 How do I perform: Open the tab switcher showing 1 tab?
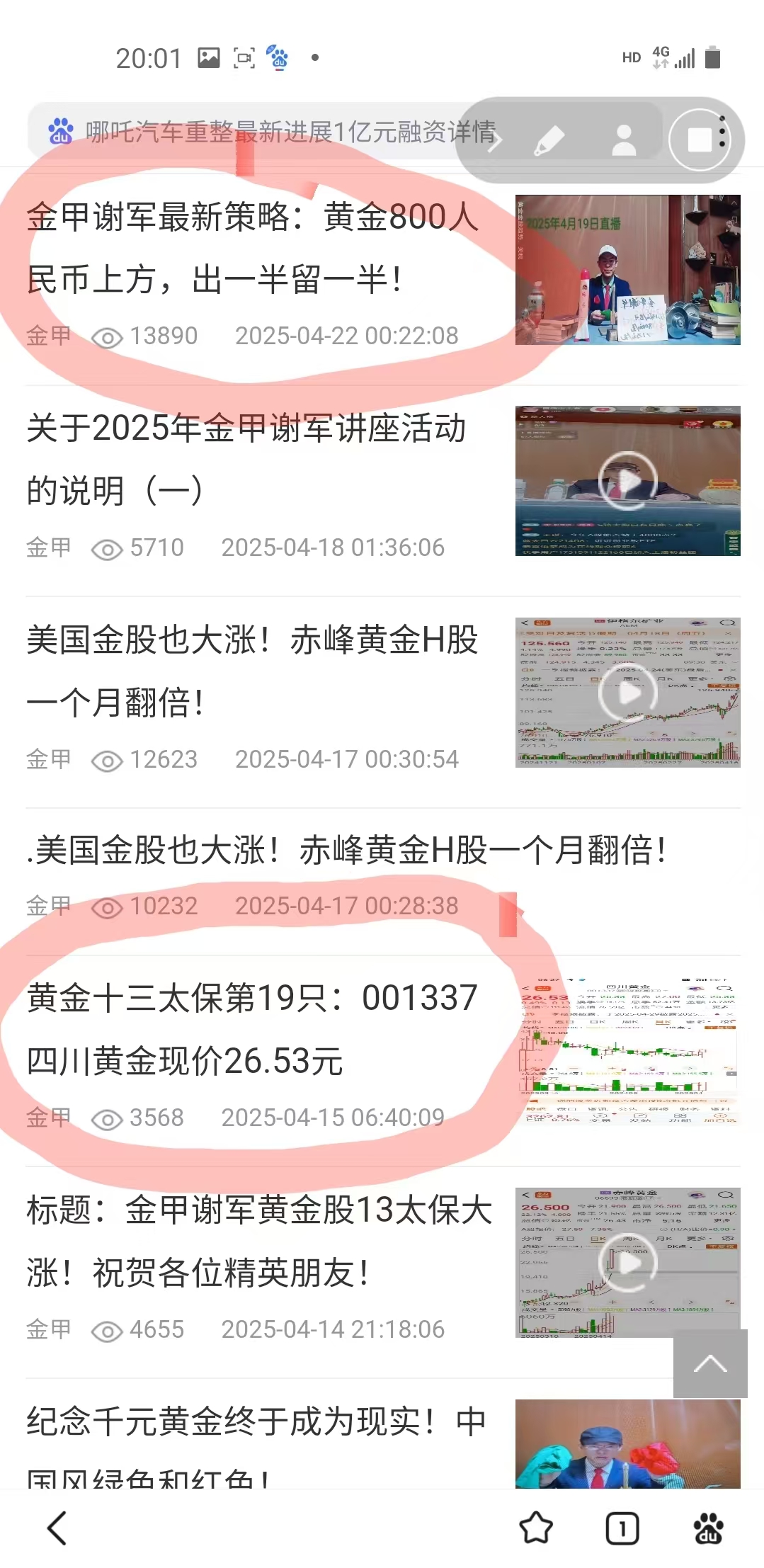tap(622, 1528)
